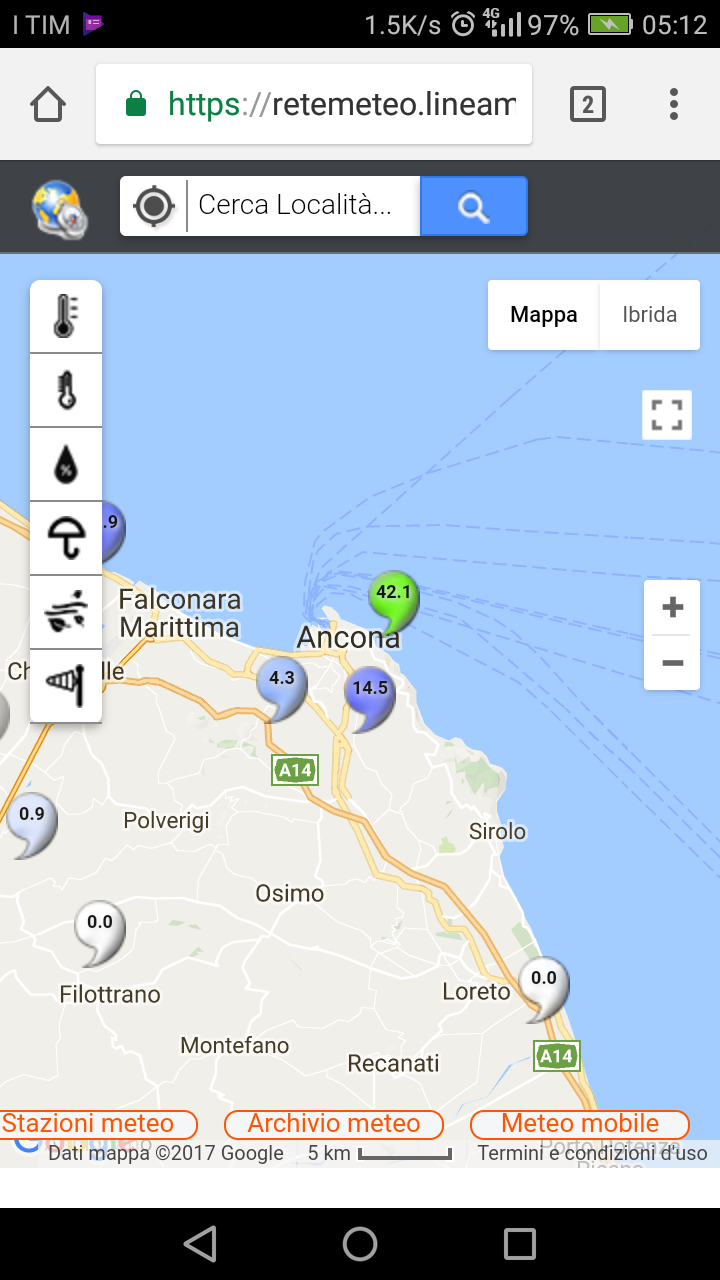Tap the blue magnifier search button
Screen dimensions: 720x1280
473,206
